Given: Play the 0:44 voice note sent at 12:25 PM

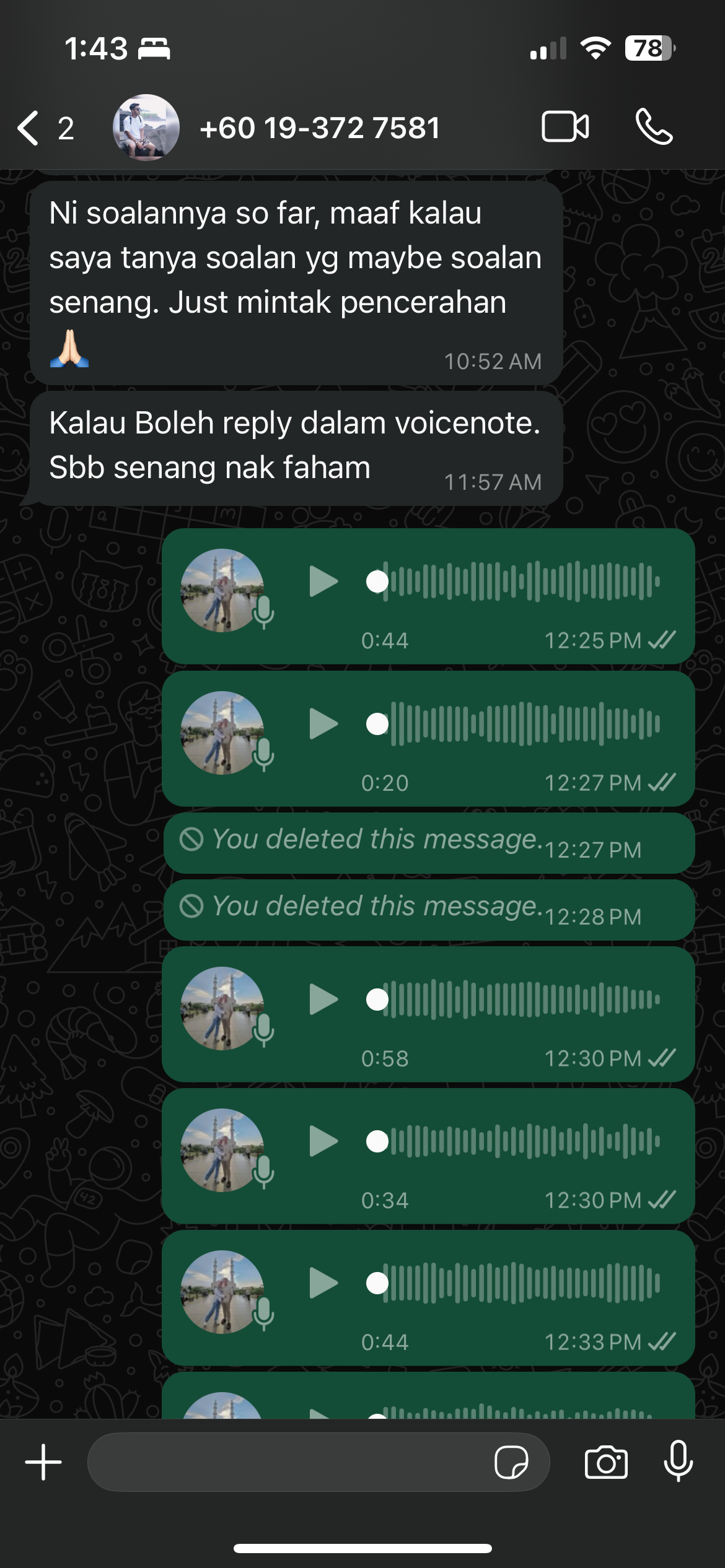Looking at the screenshot, I should click(323, 581).
